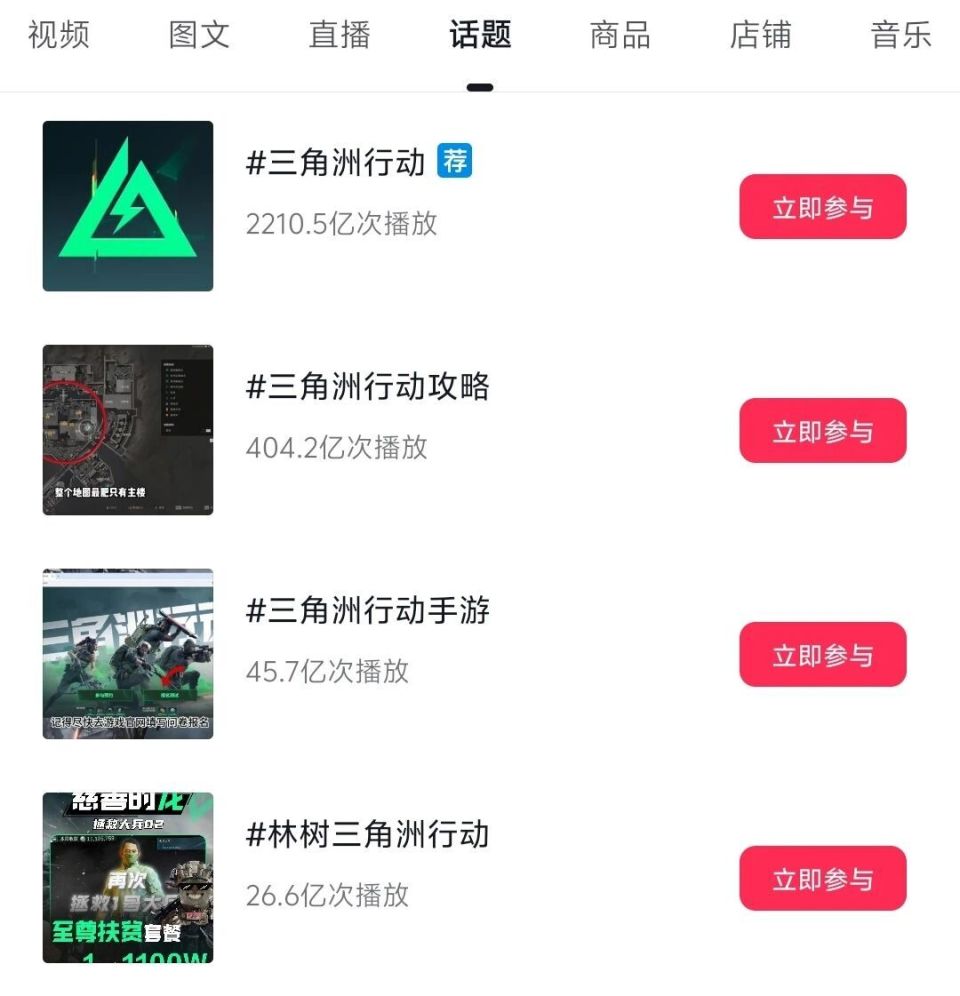This screenshot has height=996, width=960.
Task: Switch to the 视频 tab
Action: click(x=58, y=33)
